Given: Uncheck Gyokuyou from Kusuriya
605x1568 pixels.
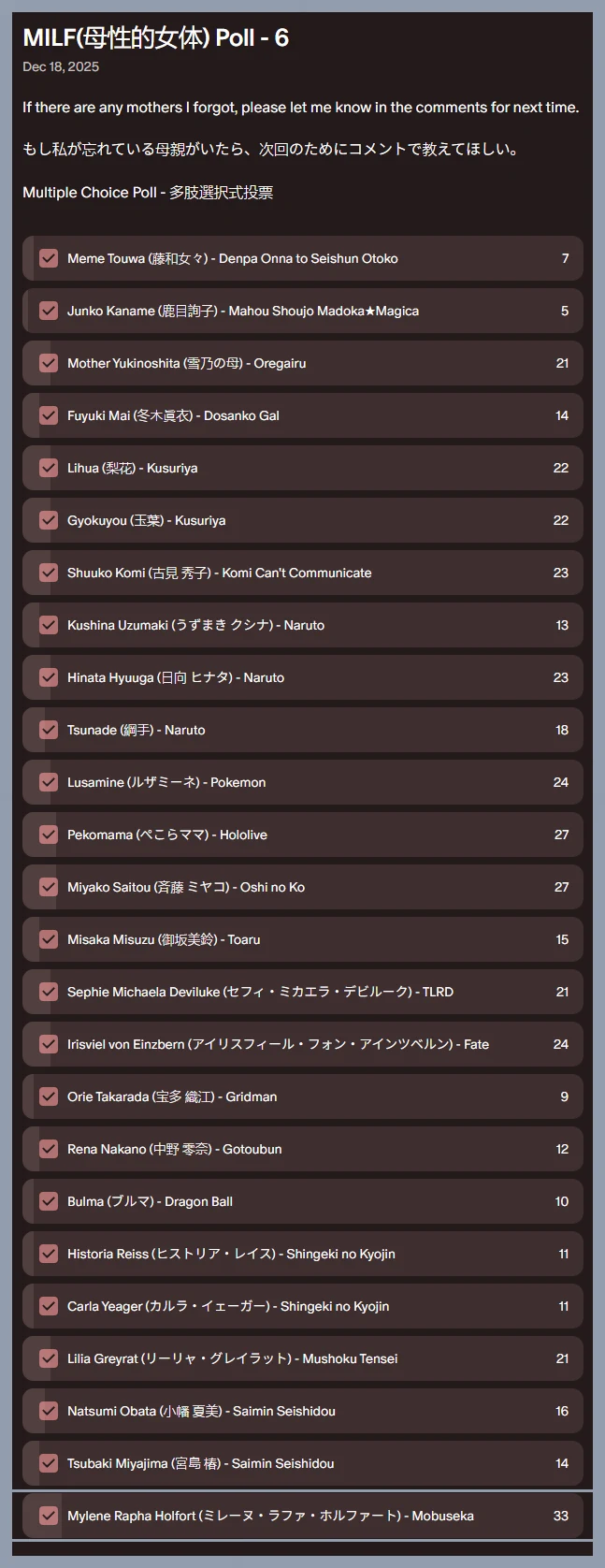Looking at the screenshot, I should [49, 520].
